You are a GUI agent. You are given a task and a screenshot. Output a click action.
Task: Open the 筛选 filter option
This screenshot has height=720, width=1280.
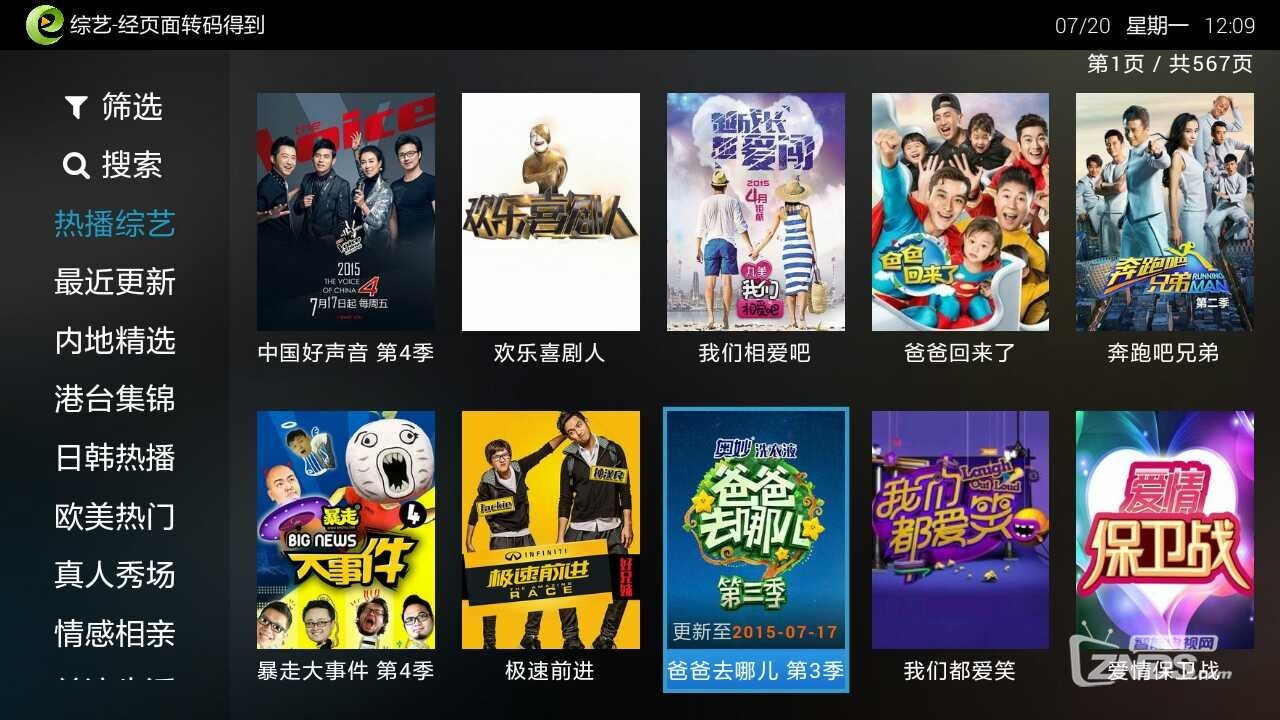114,107
